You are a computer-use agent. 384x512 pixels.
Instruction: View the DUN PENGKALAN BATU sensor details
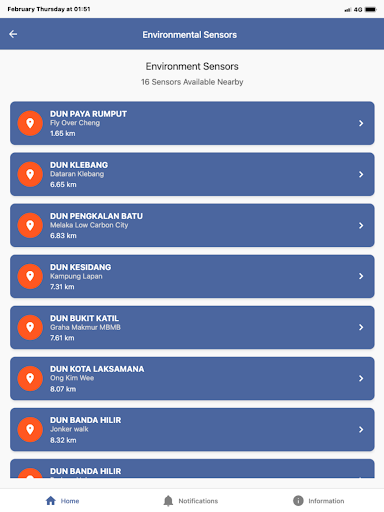(x=192, y=225)
